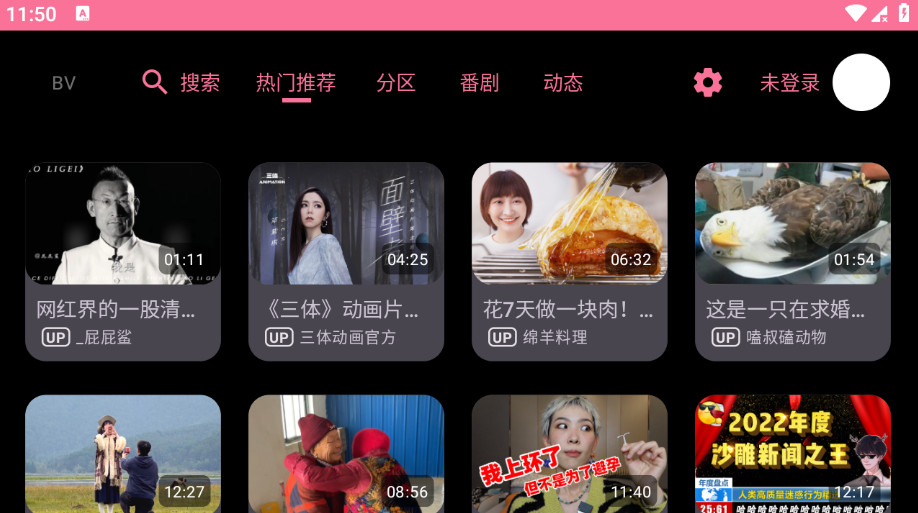The image size is (918, 513).
Task: Open the 12:27 proposal video thumbnail
Action: pos(123,453)
